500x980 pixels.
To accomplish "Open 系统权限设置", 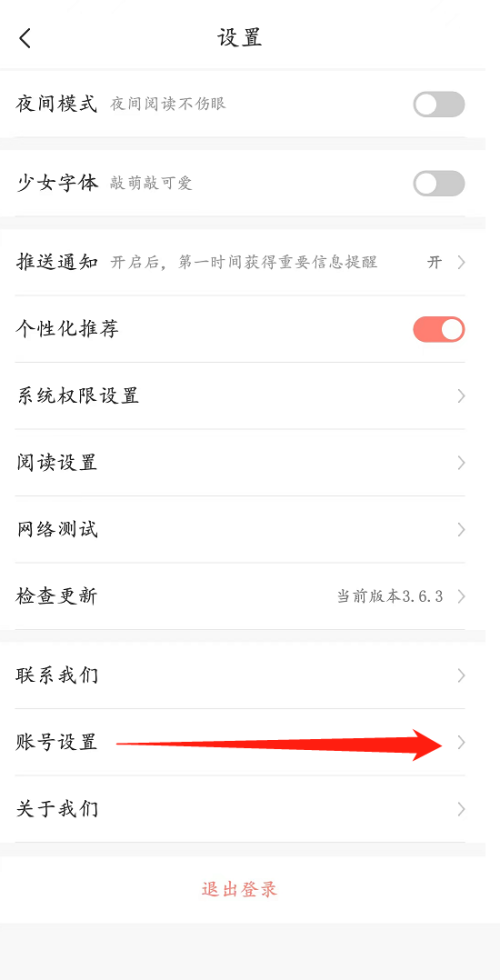I will coord(241,396).
